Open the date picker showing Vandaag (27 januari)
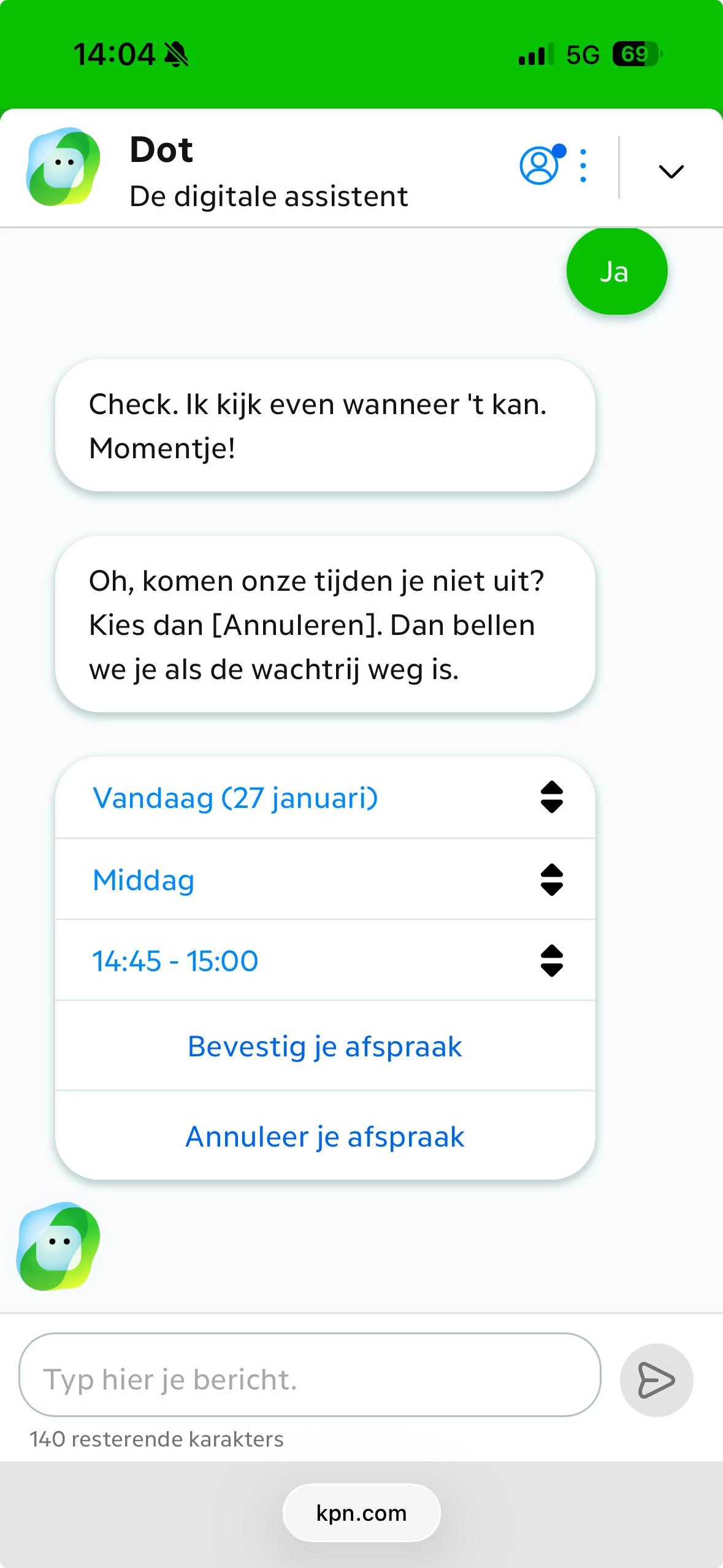The width and height of the screenshot is (723, 1568). click(325, 797)
